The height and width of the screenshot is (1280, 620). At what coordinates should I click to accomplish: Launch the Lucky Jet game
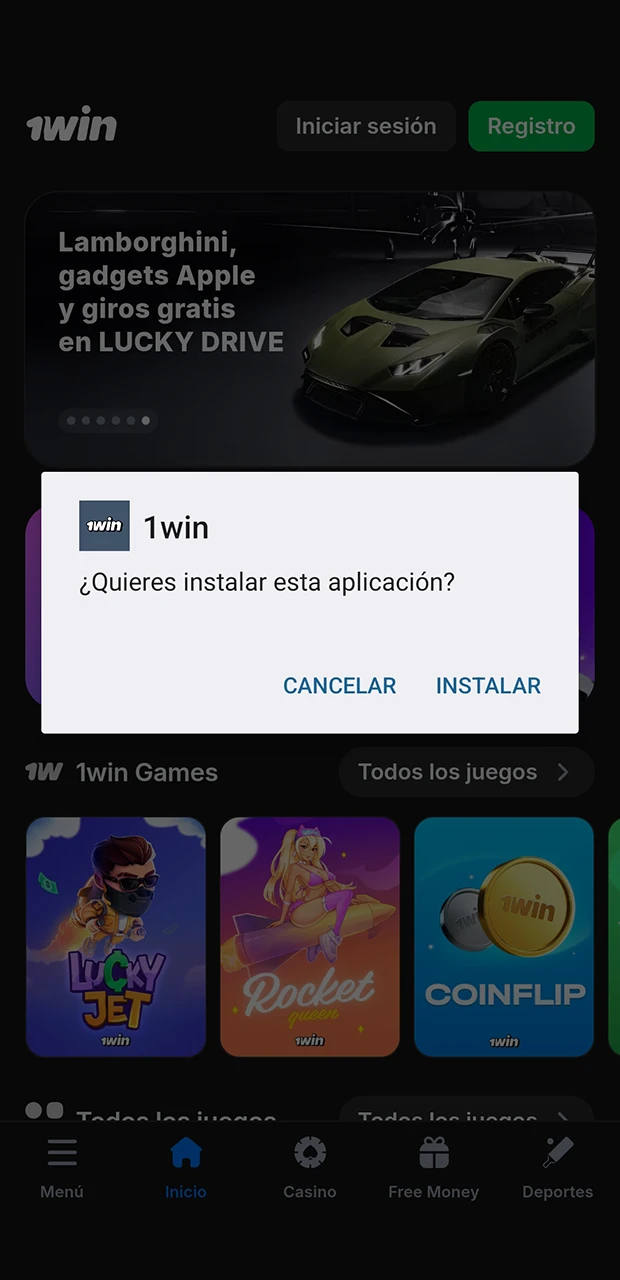tap(116, 937)
